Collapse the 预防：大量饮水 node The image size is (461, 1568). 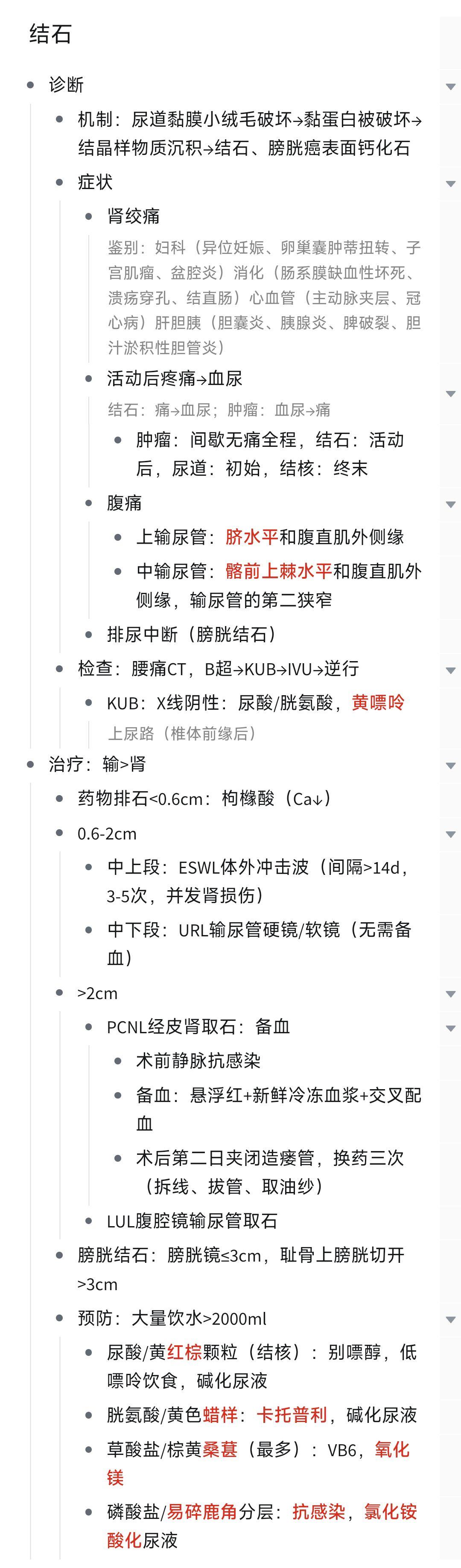pos(451,1320)
